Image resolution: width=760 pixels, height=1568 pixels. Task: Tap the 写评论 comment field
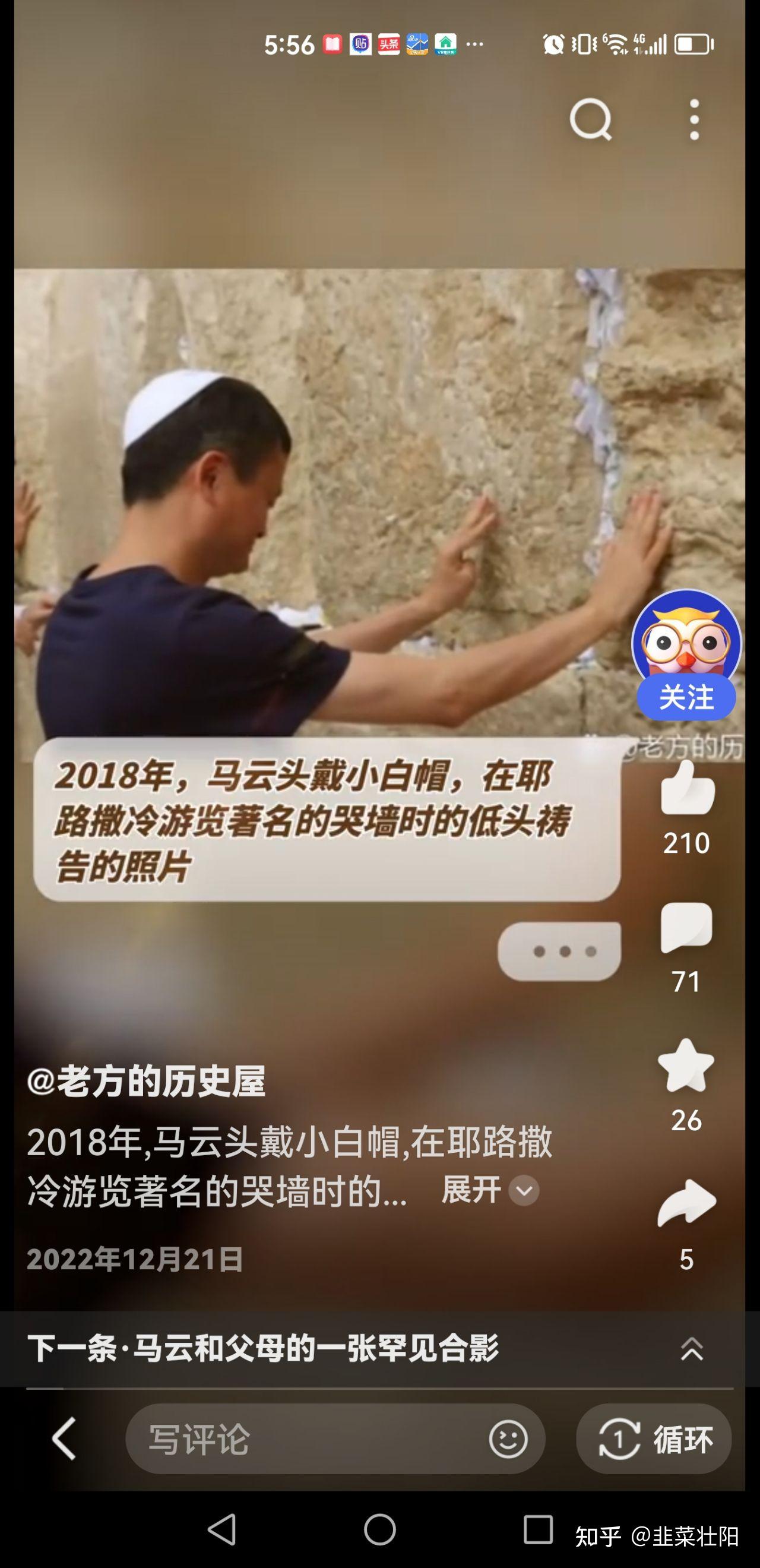tap(304, 1439)
